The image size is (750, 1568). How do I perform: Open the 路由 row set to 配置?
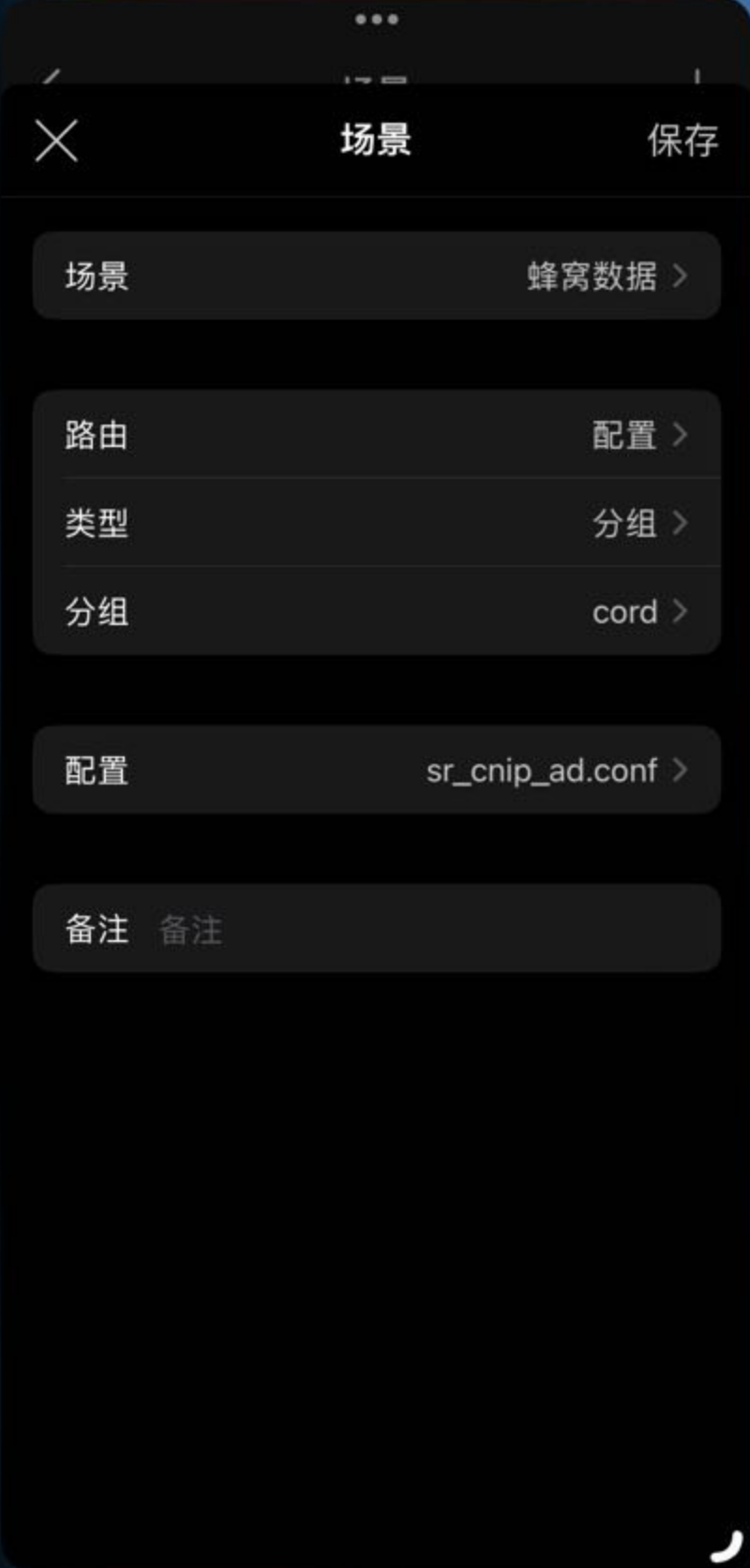point(376,435)
